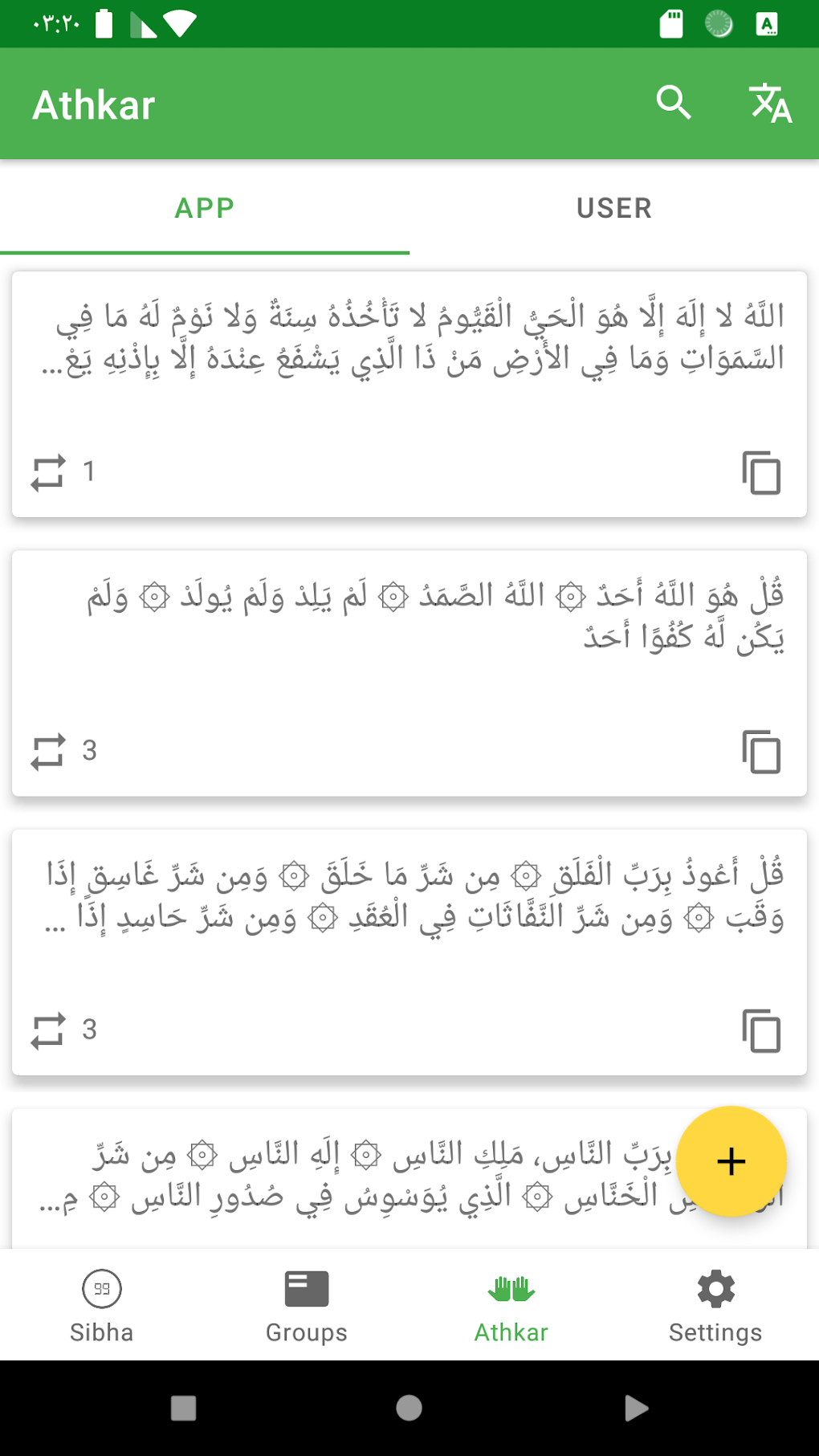The height and width of the screenshot is (1456, 819).
Task: Tap the translate language icon
Action: [770, 103]
